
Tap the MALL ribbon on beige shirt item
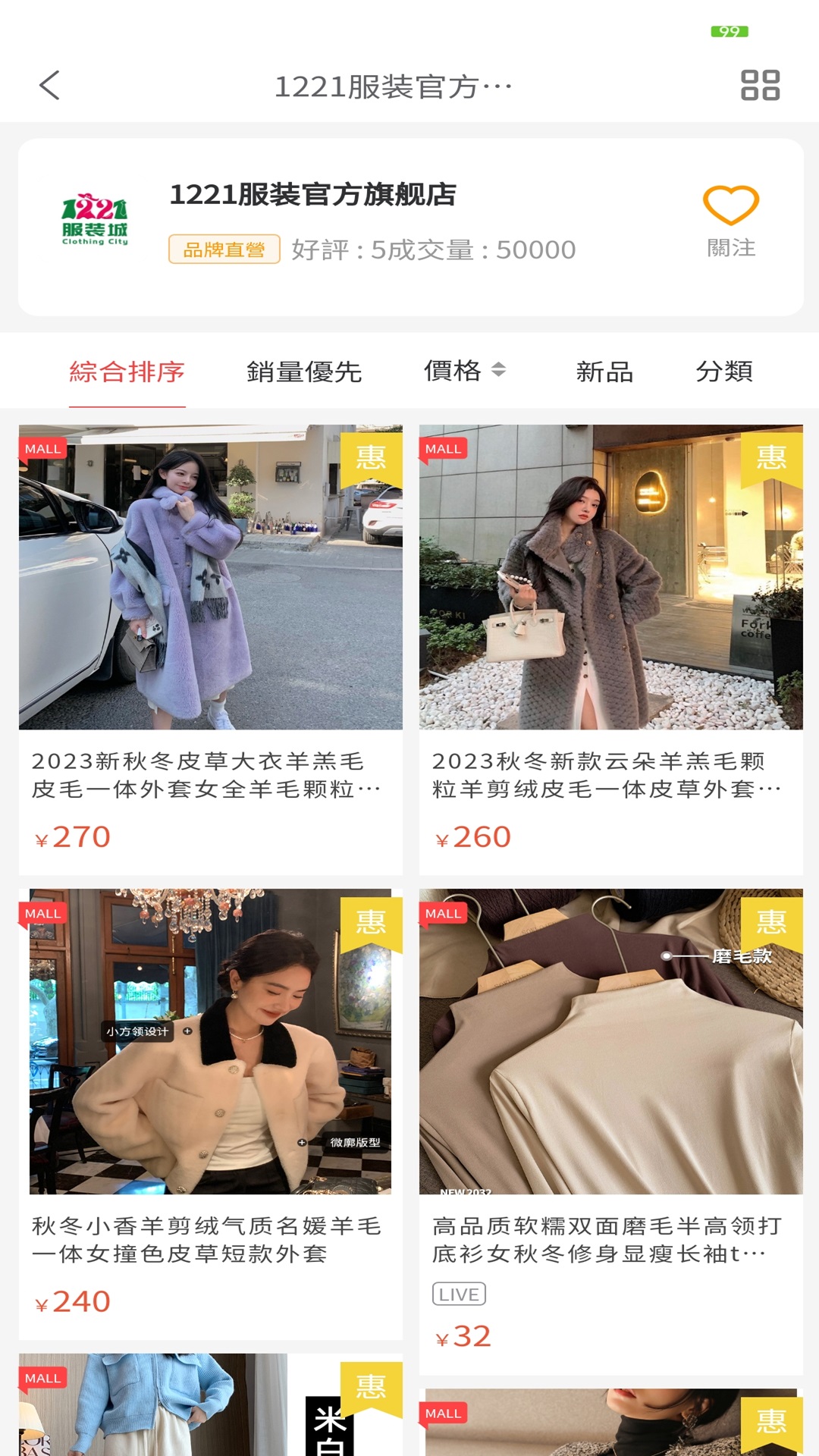[x=444, y=915]
